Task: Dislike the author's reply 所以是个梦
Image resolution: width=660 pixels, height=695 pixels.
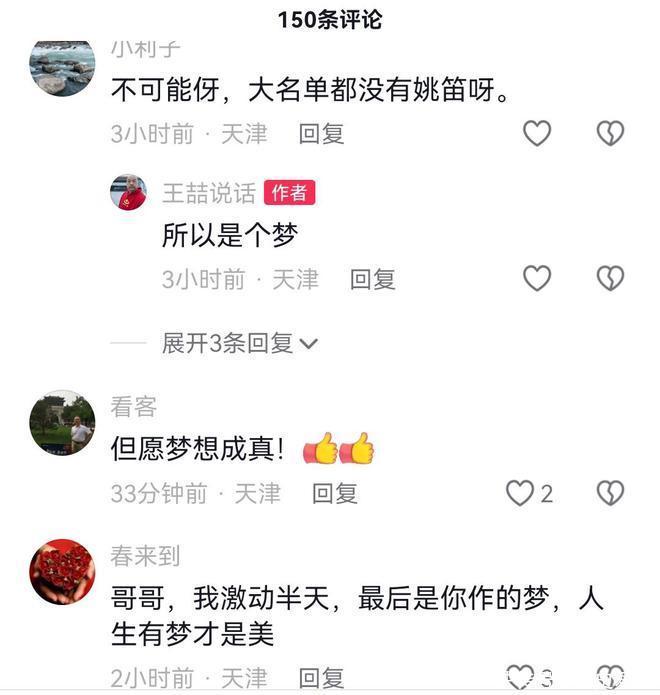Action: (610, 278)
